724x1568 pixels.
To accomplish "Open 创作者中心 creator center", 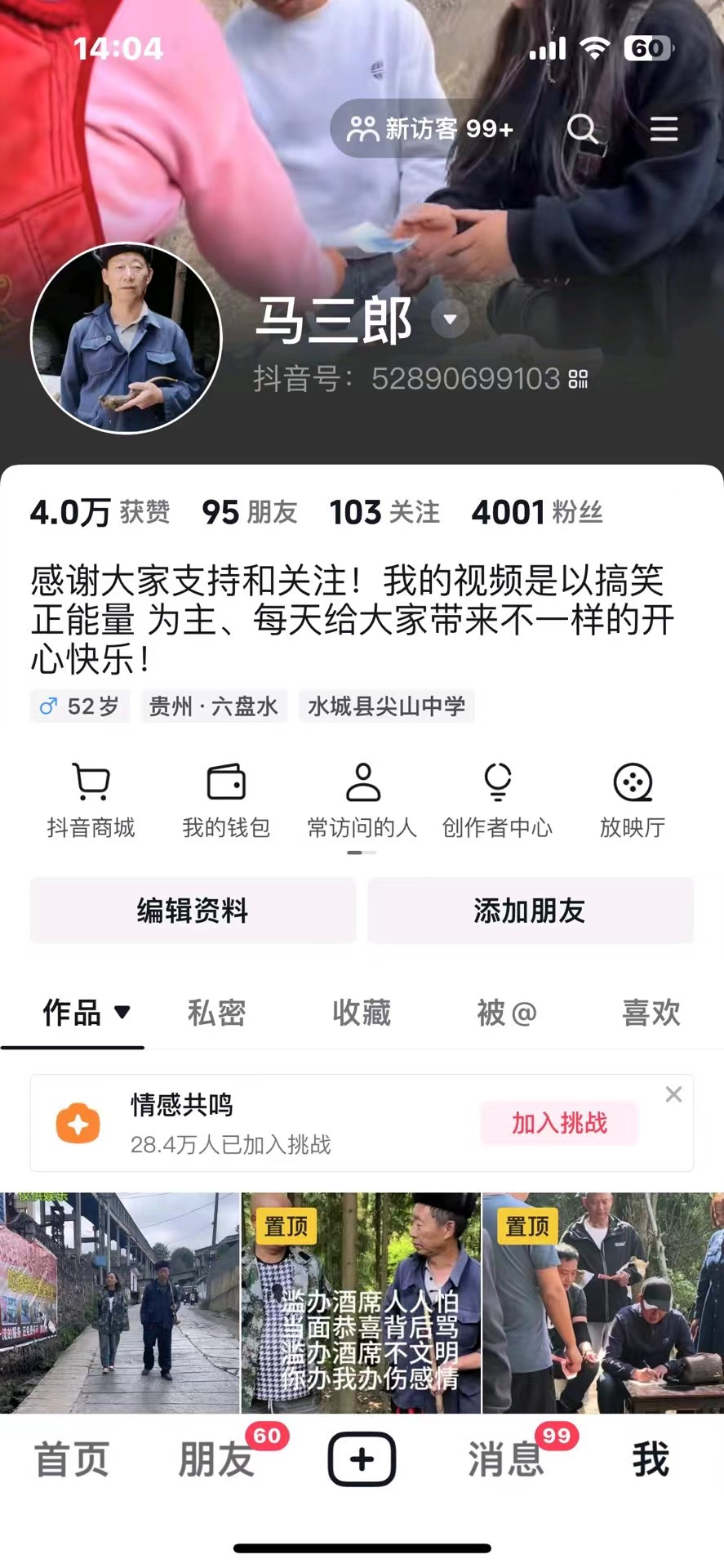I will 497,800.
